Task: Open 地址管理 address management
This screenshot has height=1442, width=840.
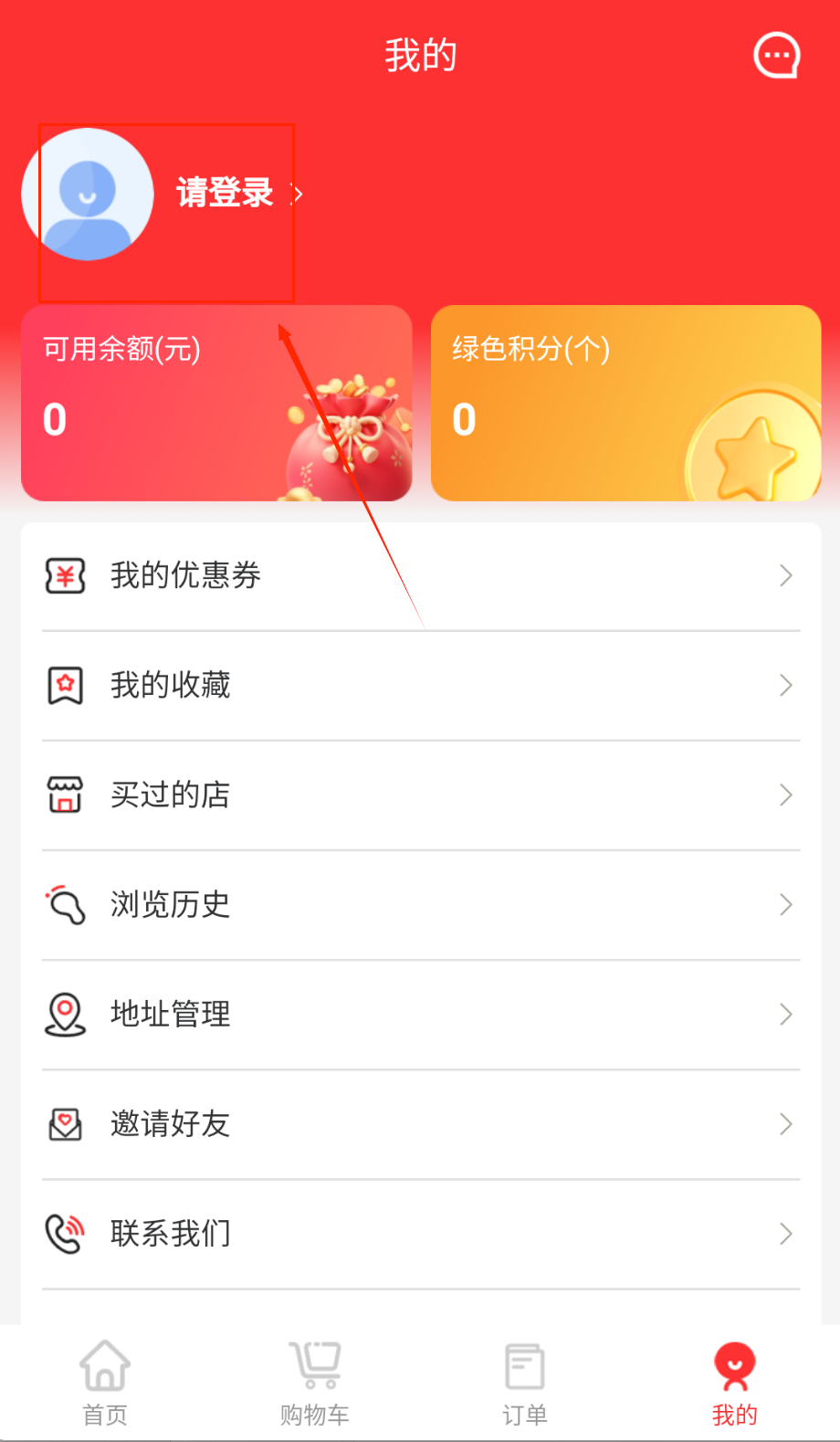Action: [x=420, y=1014]
